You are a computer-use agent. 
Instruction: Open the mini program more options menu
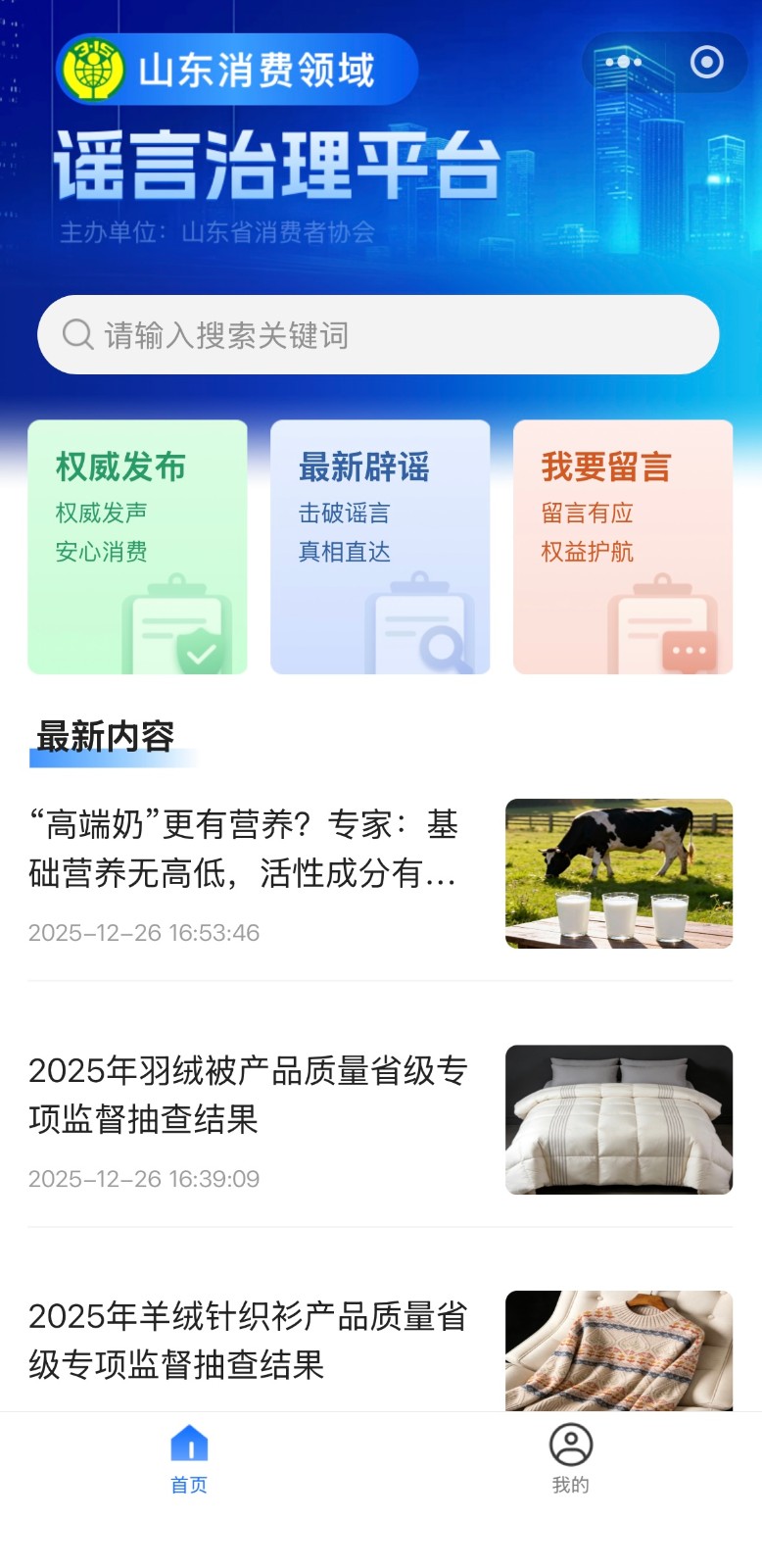(623, 63)
